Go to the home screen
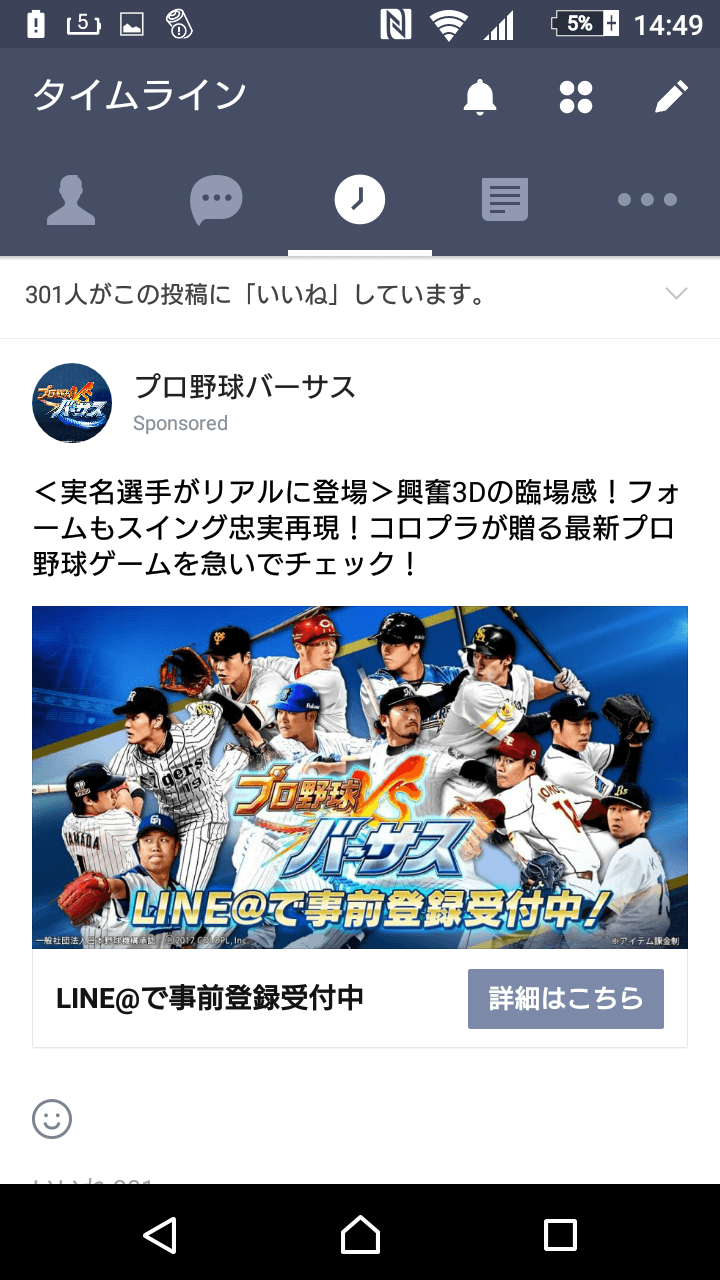Image resolution: width=720 pixels, height=1280 pixels. (360, 1234)
